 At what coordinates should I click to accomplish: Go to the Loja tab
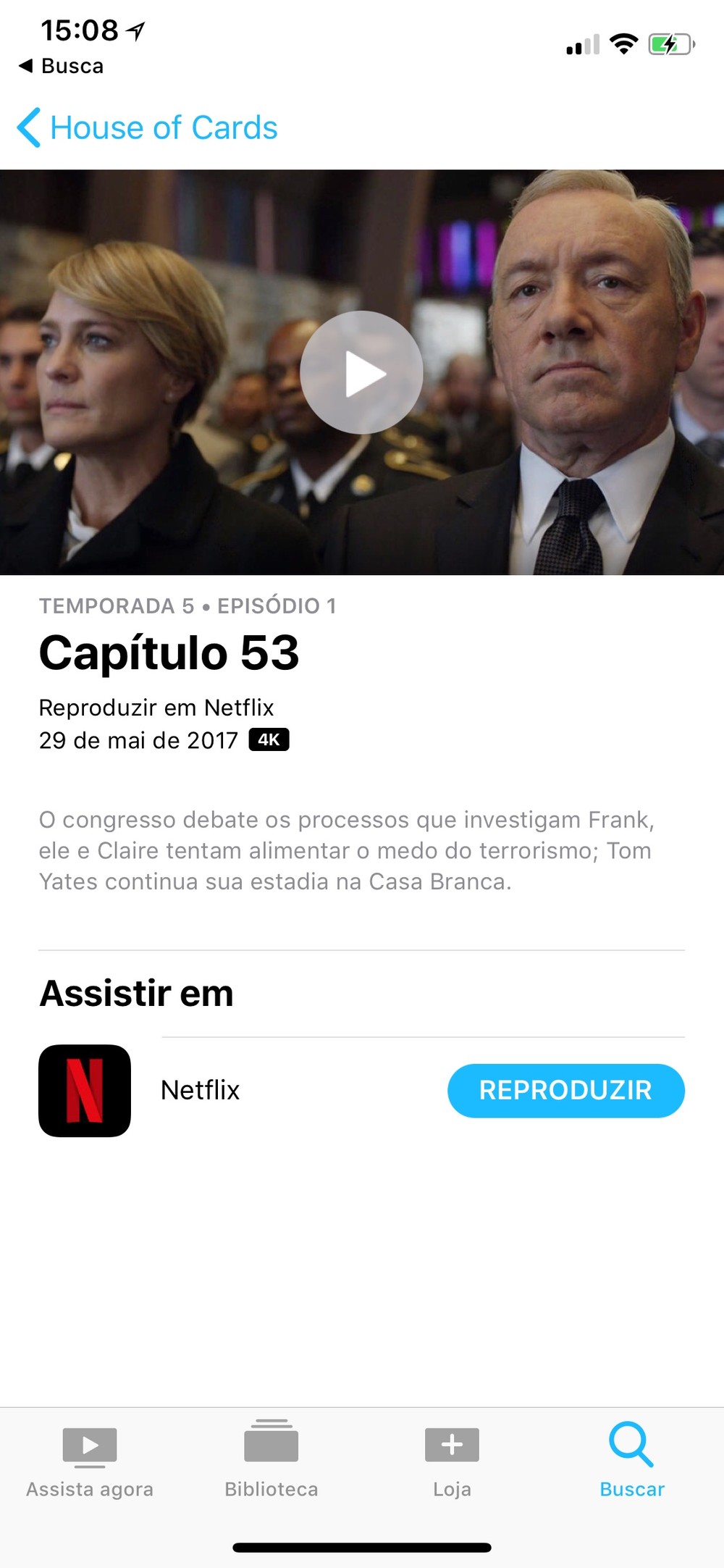tap(452, 1459)
